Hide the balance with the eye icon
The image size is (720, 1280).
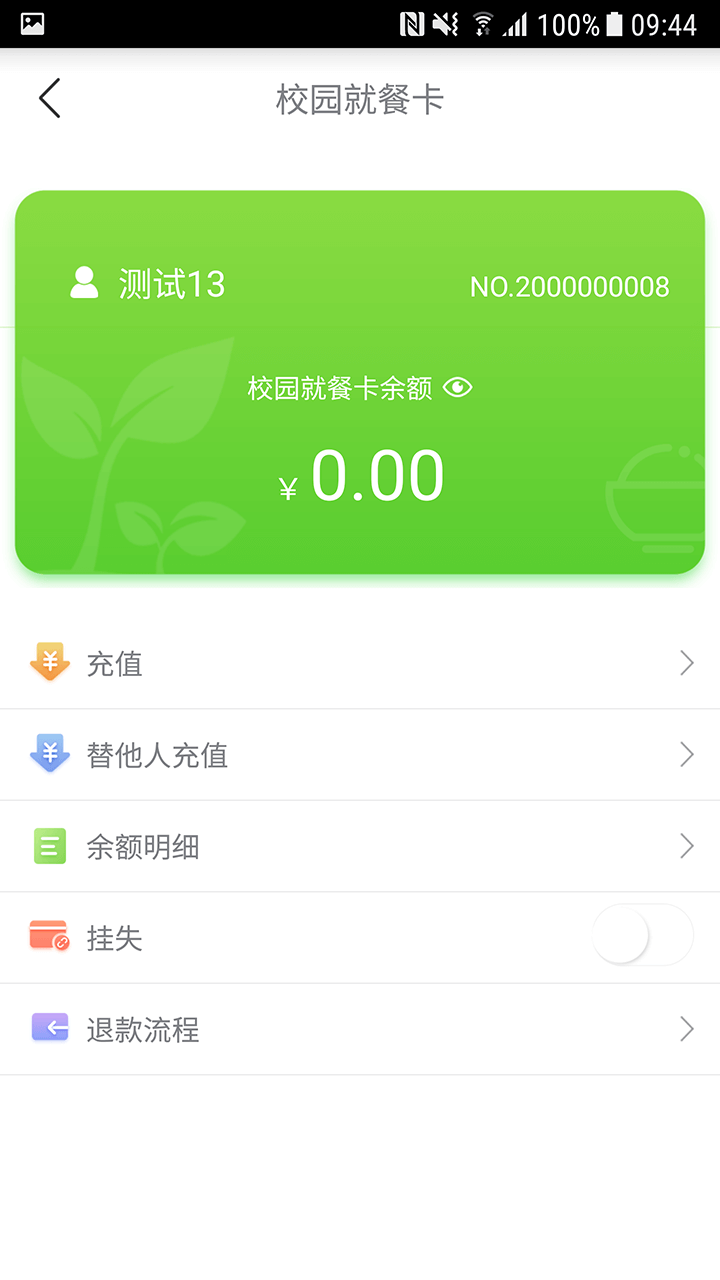pyautogui.click(x=458, y=388)
